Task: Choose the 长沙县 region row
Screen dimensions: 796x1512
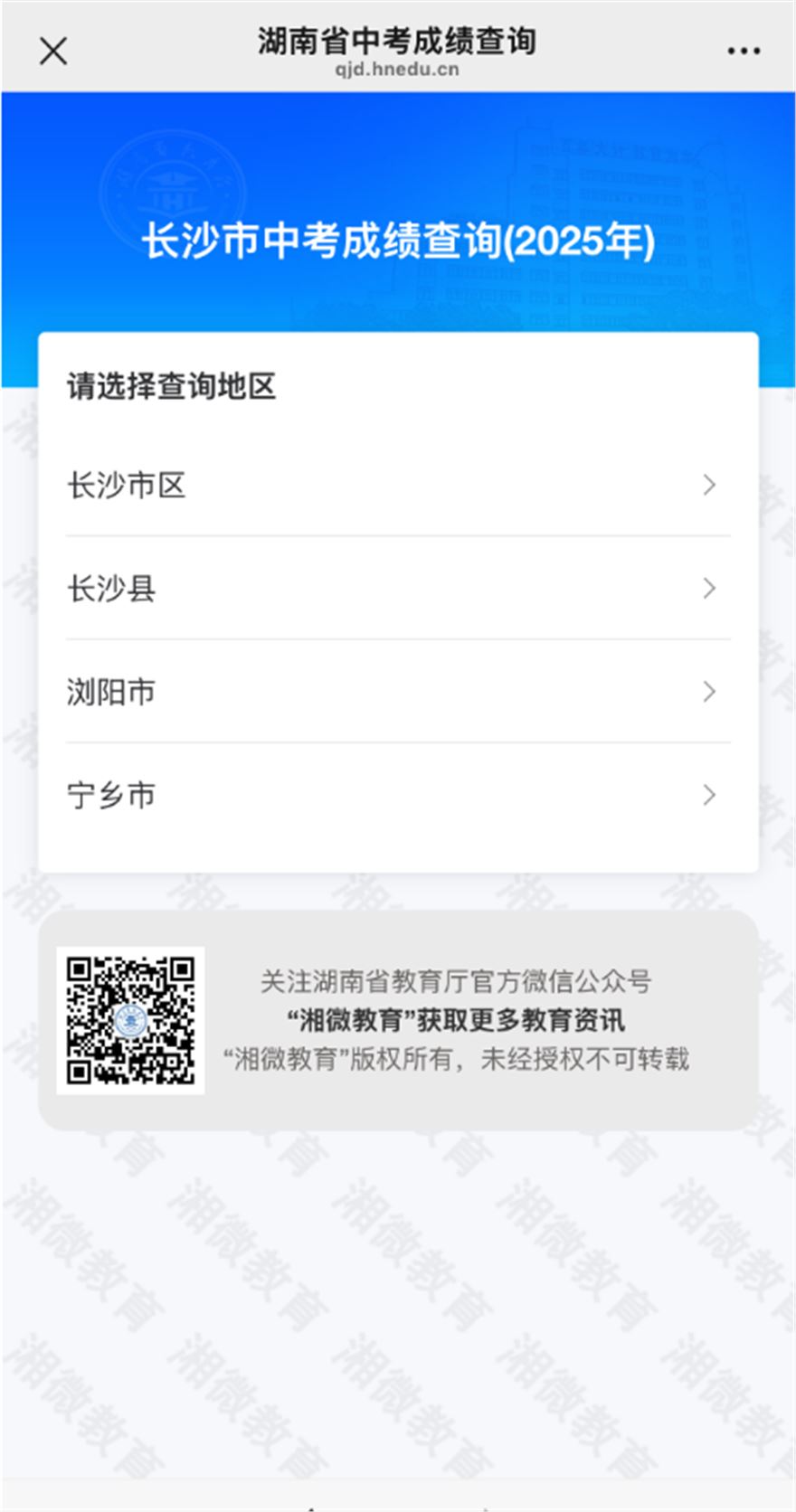Action: tap(398, 589)
